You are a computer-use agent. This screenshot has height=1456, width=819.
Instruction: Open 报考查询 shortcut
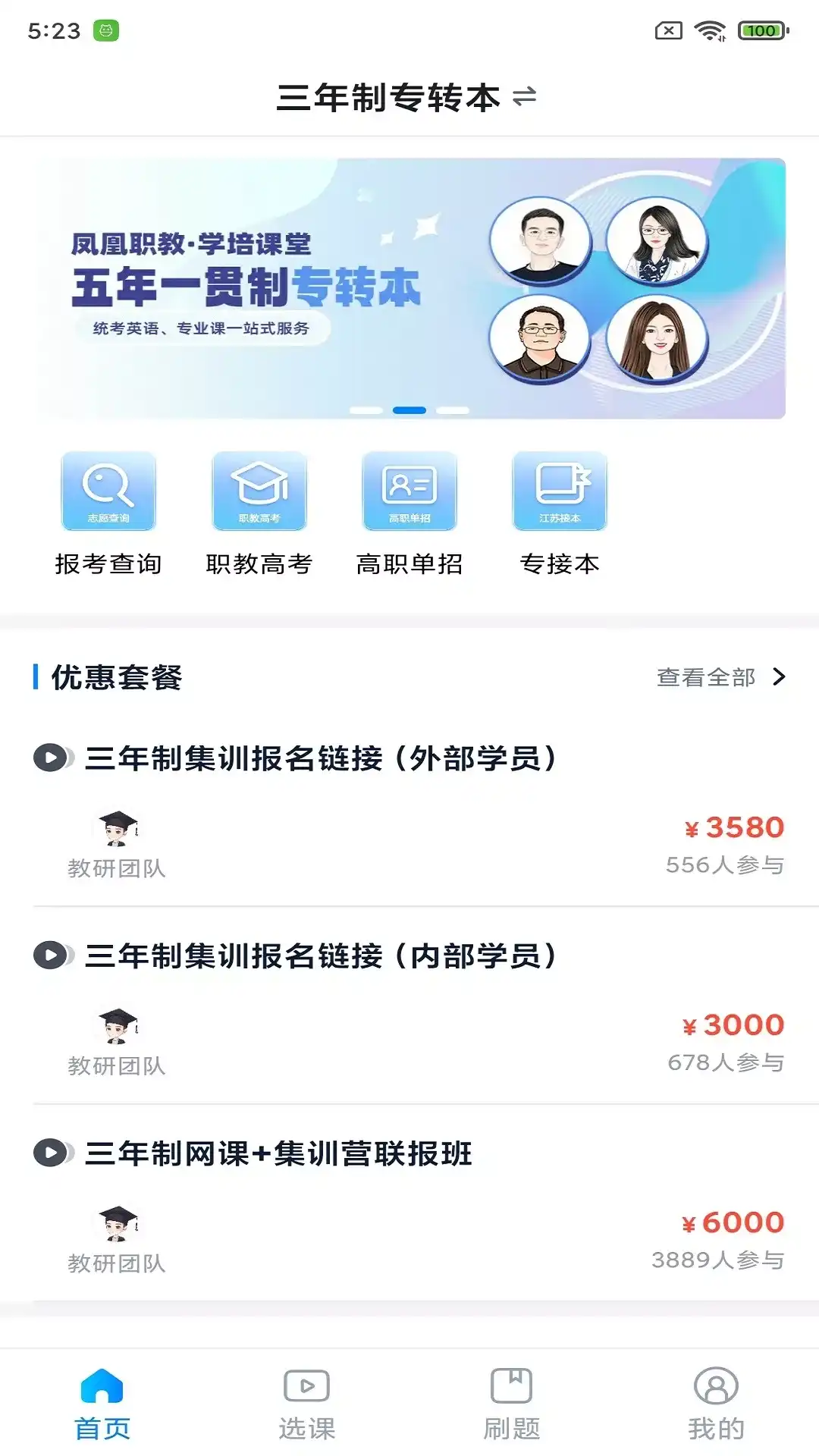(x=108, y=513)
